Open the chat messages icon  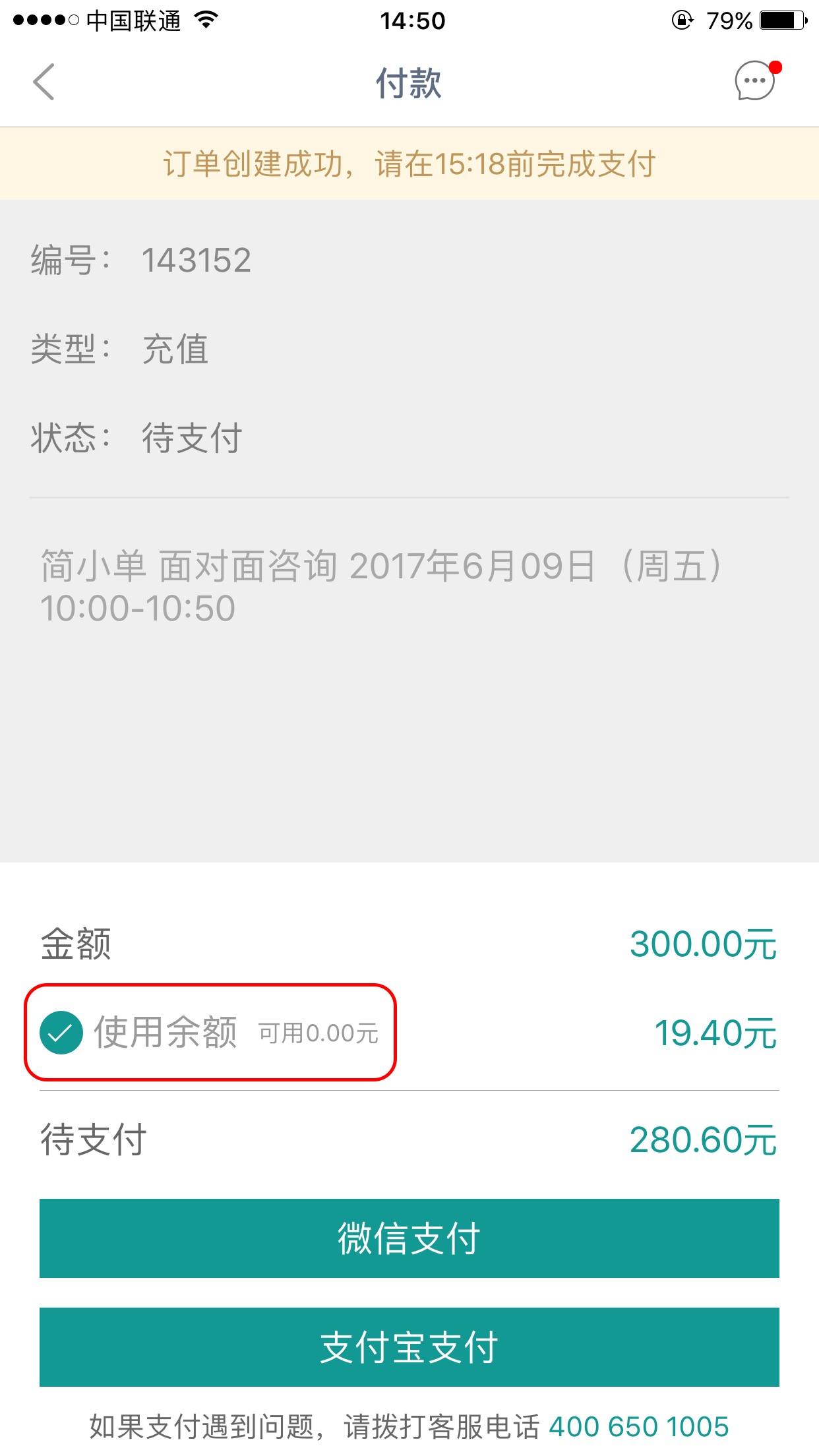click(755, 81)
